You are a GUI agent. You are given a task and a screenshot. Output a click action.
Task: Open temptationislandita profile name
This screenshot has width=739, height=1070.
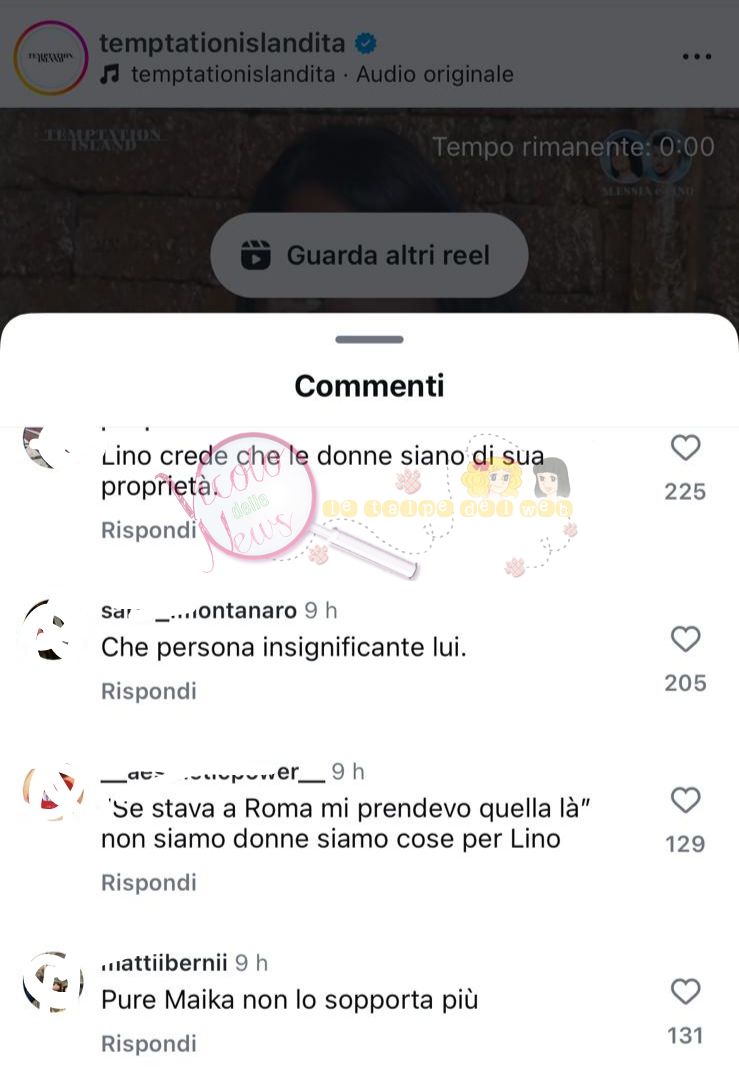[x=222, y=43]
